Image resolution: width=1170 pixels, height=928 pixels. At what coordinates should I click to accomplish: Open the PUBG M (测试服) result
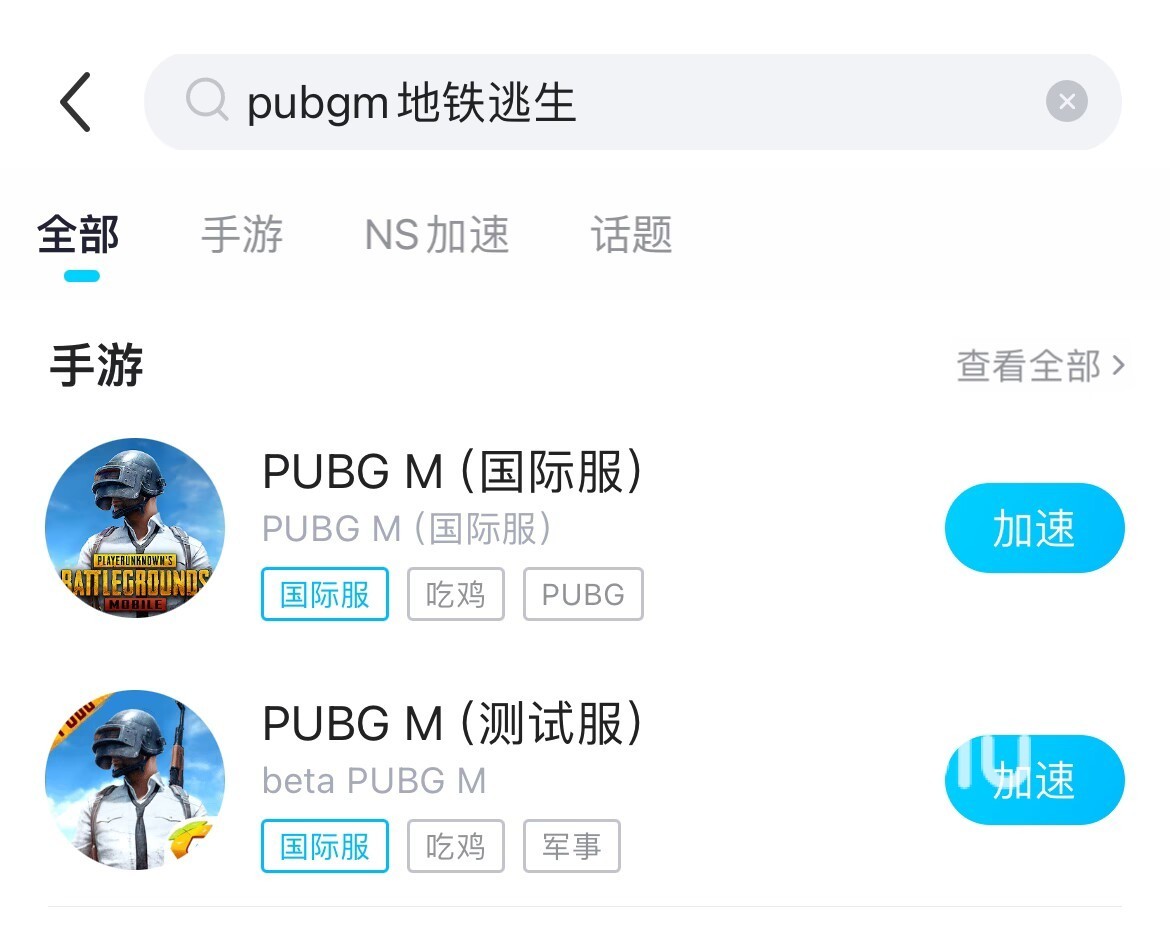453,725
